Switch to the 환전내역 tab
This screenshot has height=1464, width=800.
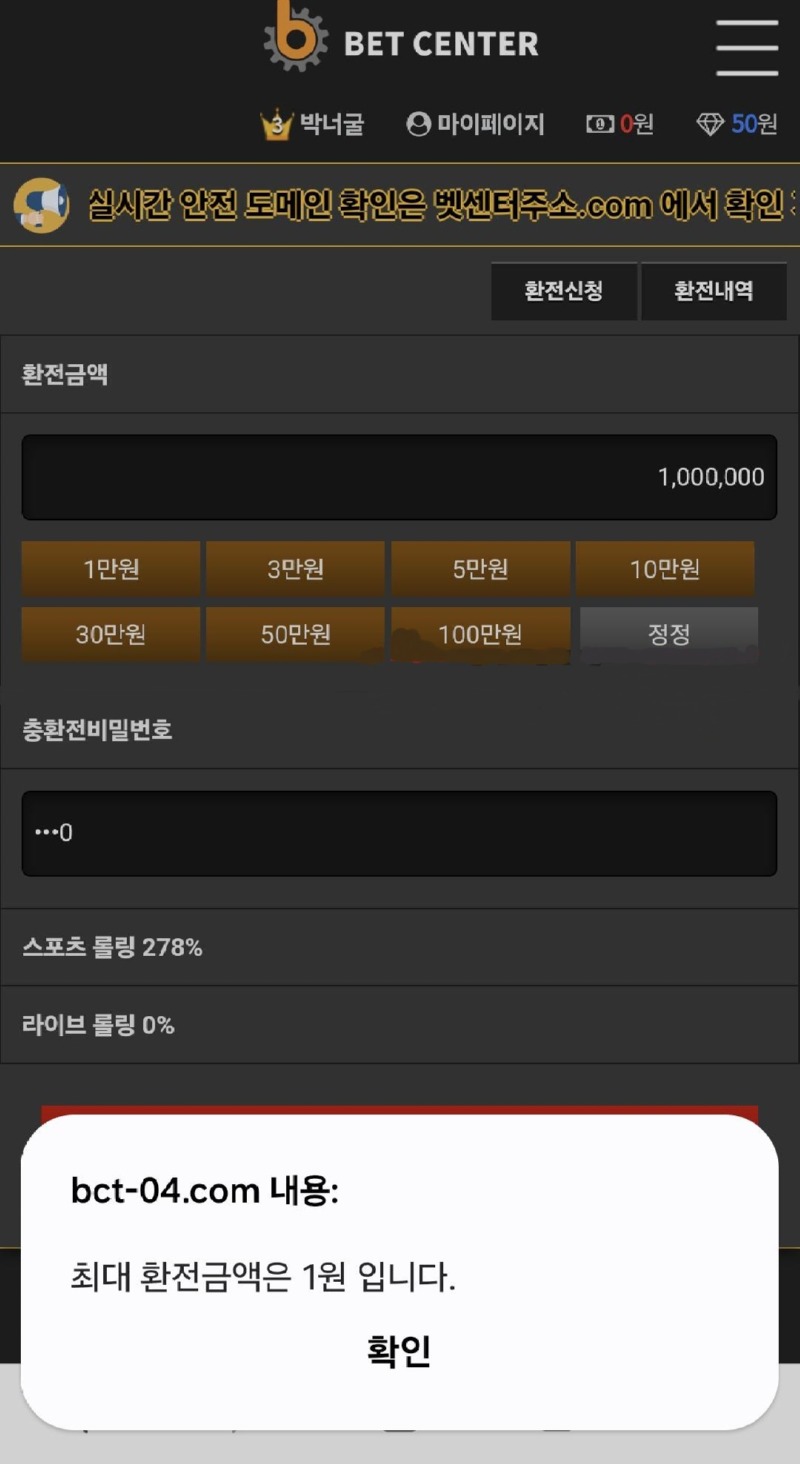(x=713, y=291)
